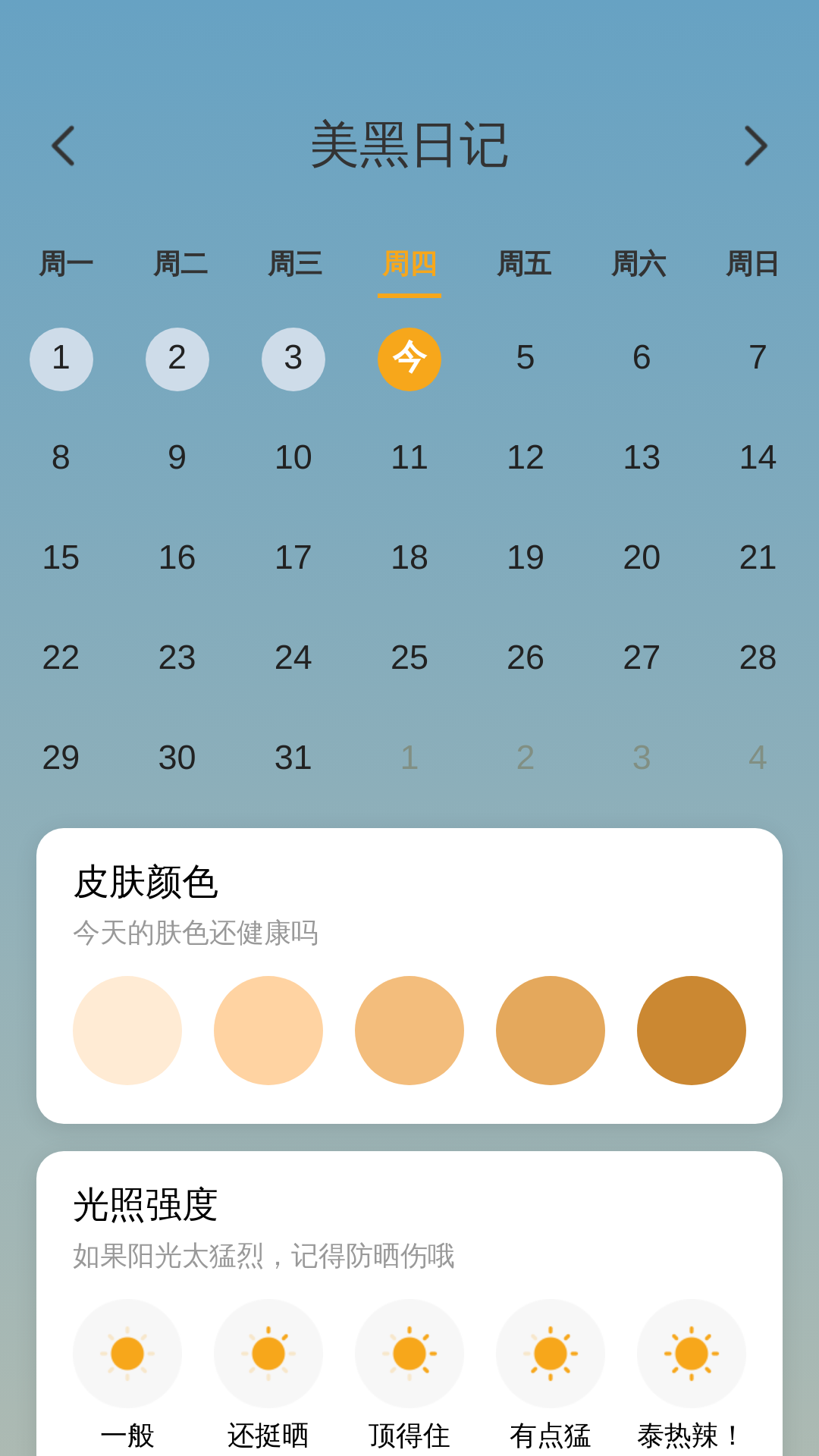This screenshot has height=1456, width=819.
Task: Choose the lightest skin color swatch
Action: click(127, 1030)
